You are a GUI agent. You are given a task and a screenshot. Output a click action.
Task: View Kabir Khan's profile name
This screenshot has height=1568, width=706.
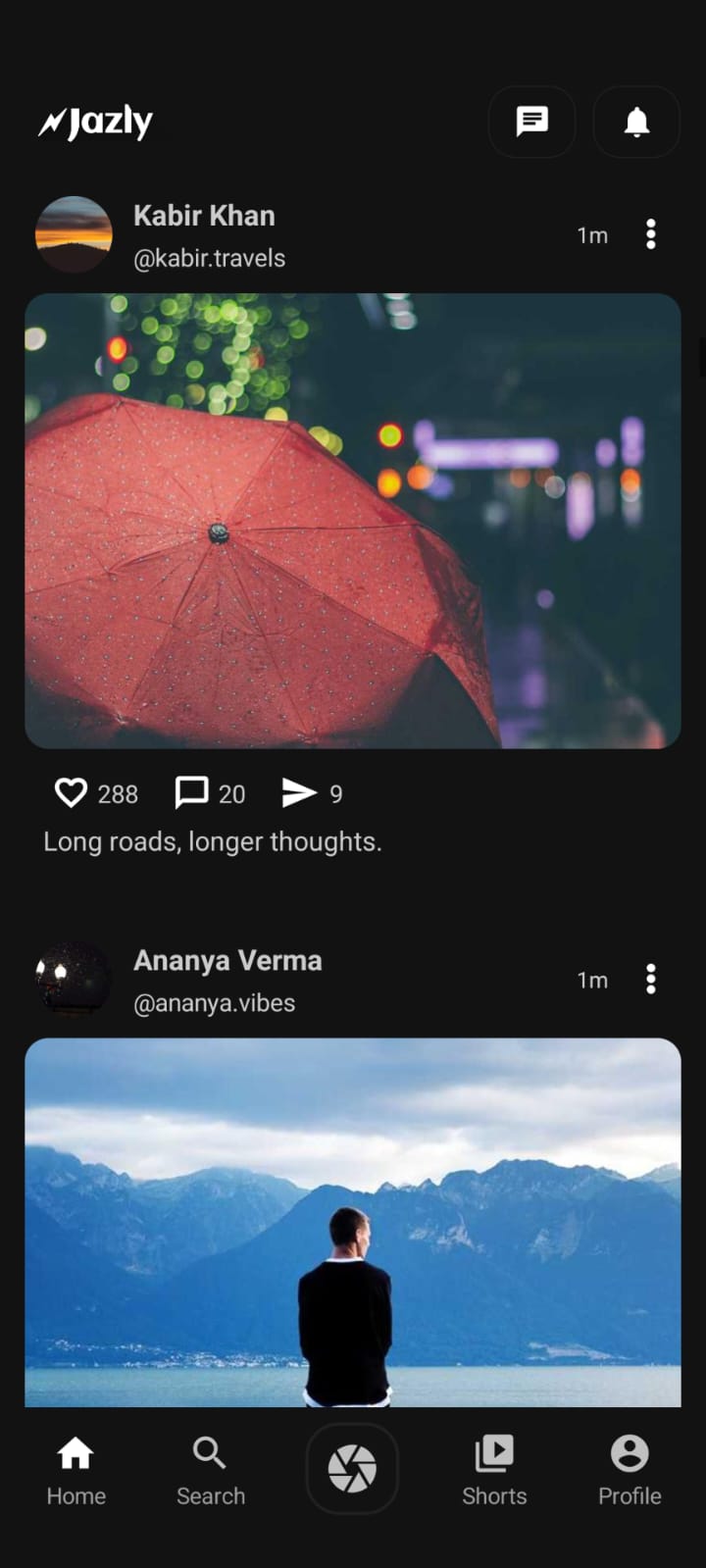(203, 216)
